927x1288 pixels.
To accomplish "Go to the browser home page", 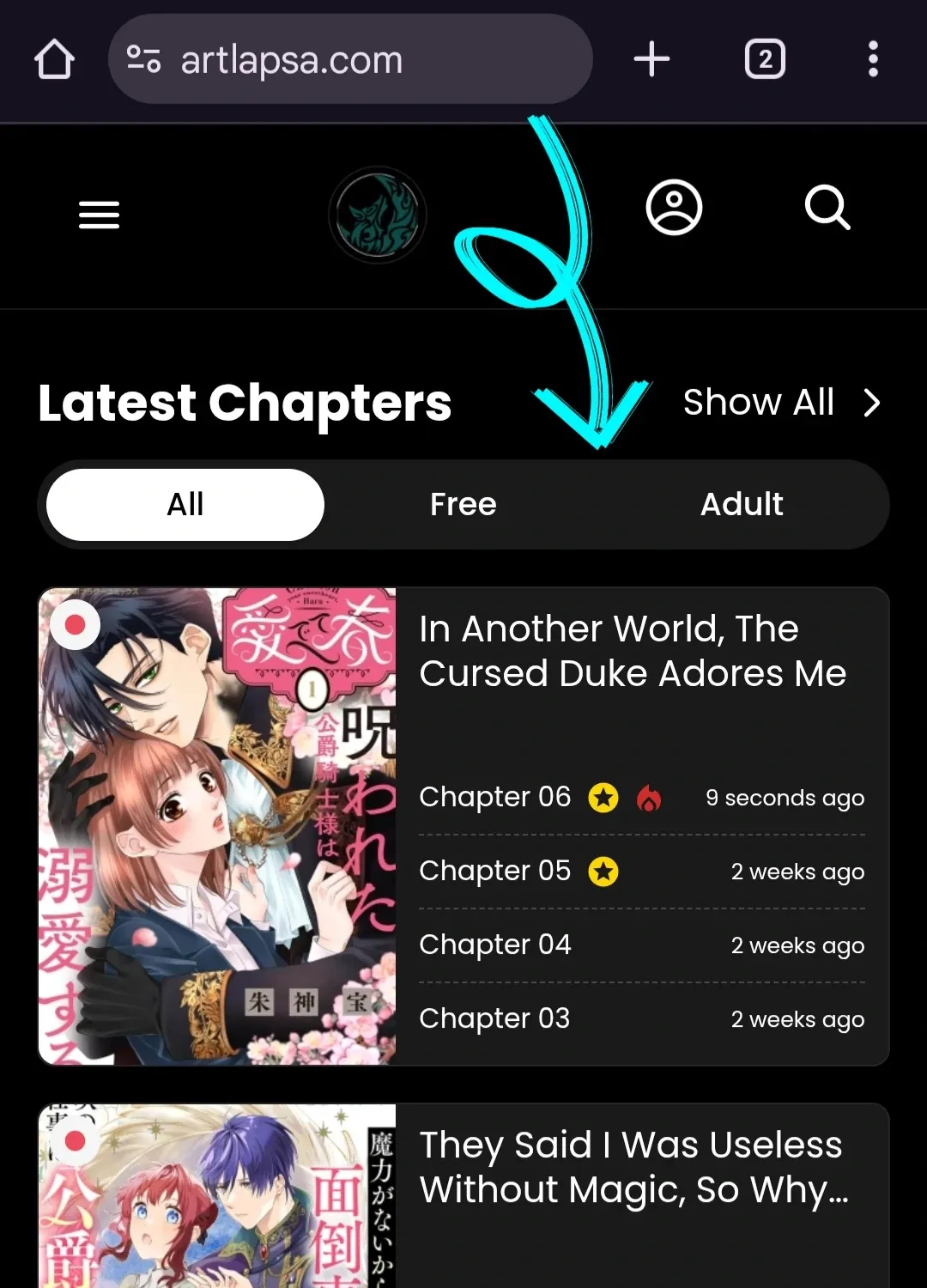I will (54, 60).
